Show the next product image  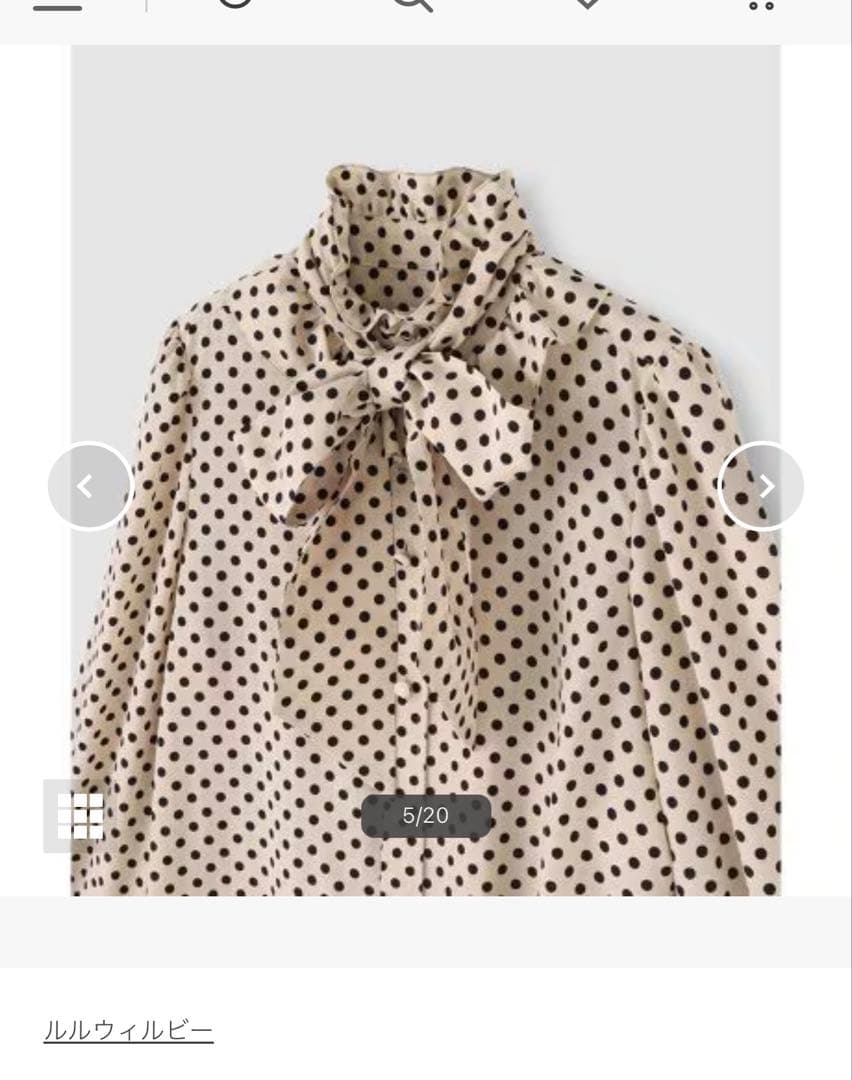[762, 486]
